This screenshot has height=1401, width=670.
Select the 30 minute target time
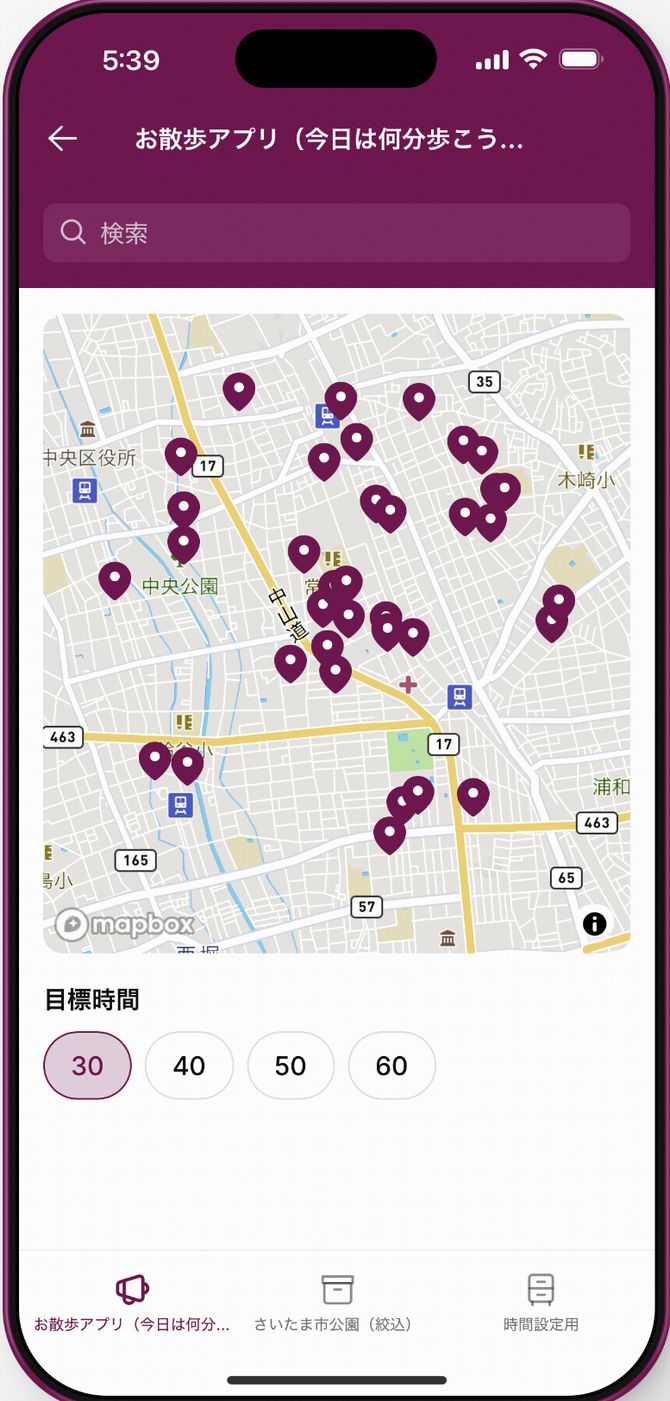coord(87,1065)
